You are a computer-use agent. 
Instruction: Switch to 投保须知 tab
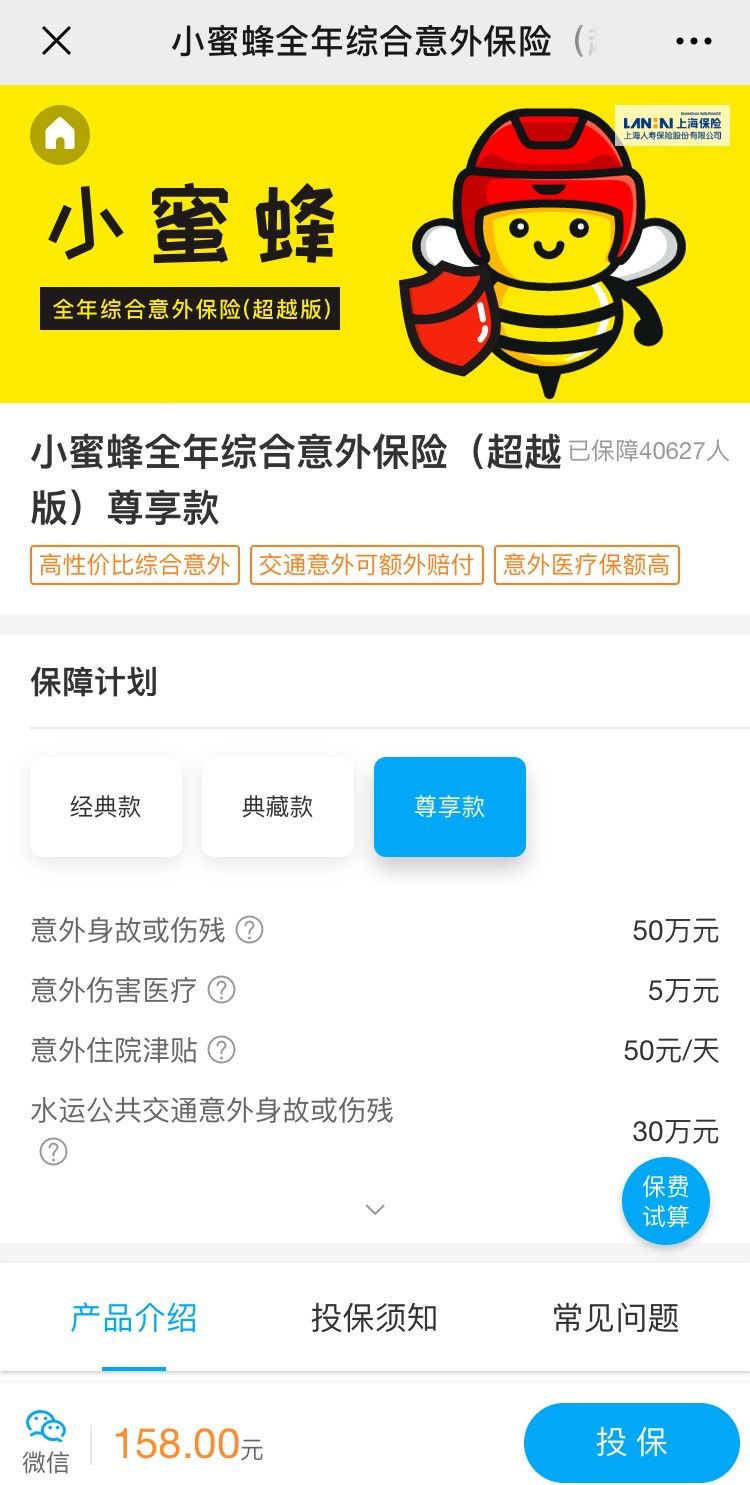point(374,1318)
